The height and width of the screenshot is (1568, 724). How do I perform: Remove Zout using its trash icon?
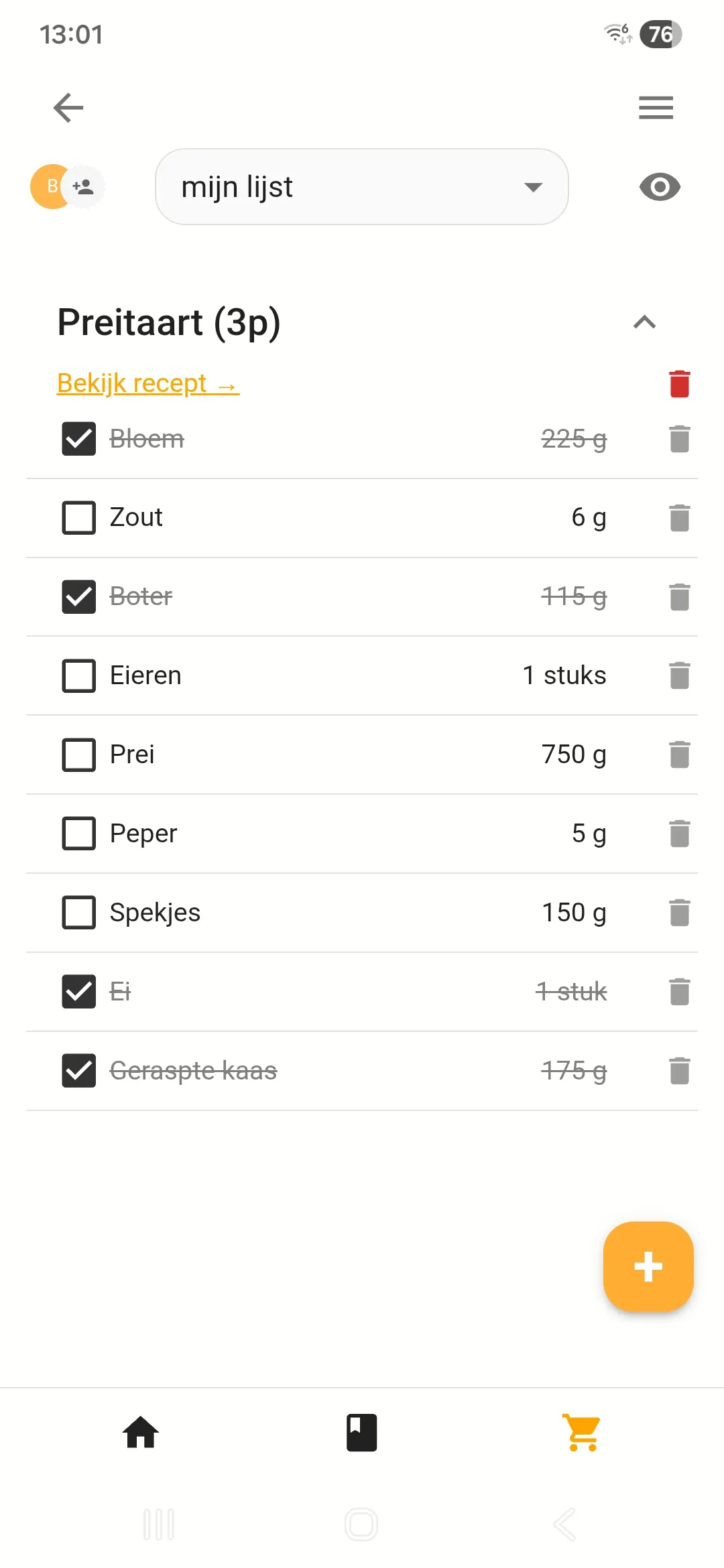point(679,517)
